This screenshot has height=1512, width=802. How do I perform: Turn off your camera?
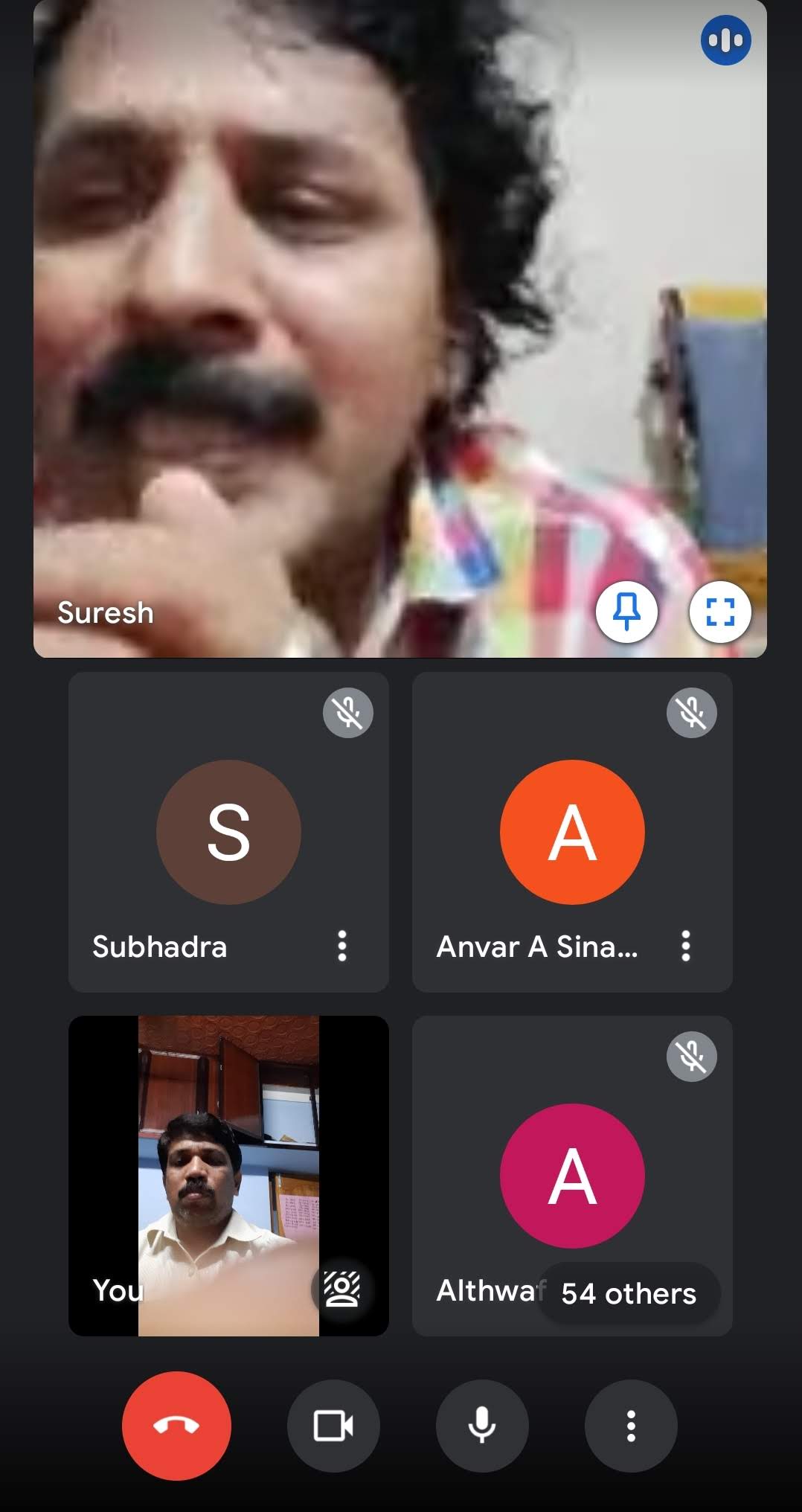[333, 1426]
